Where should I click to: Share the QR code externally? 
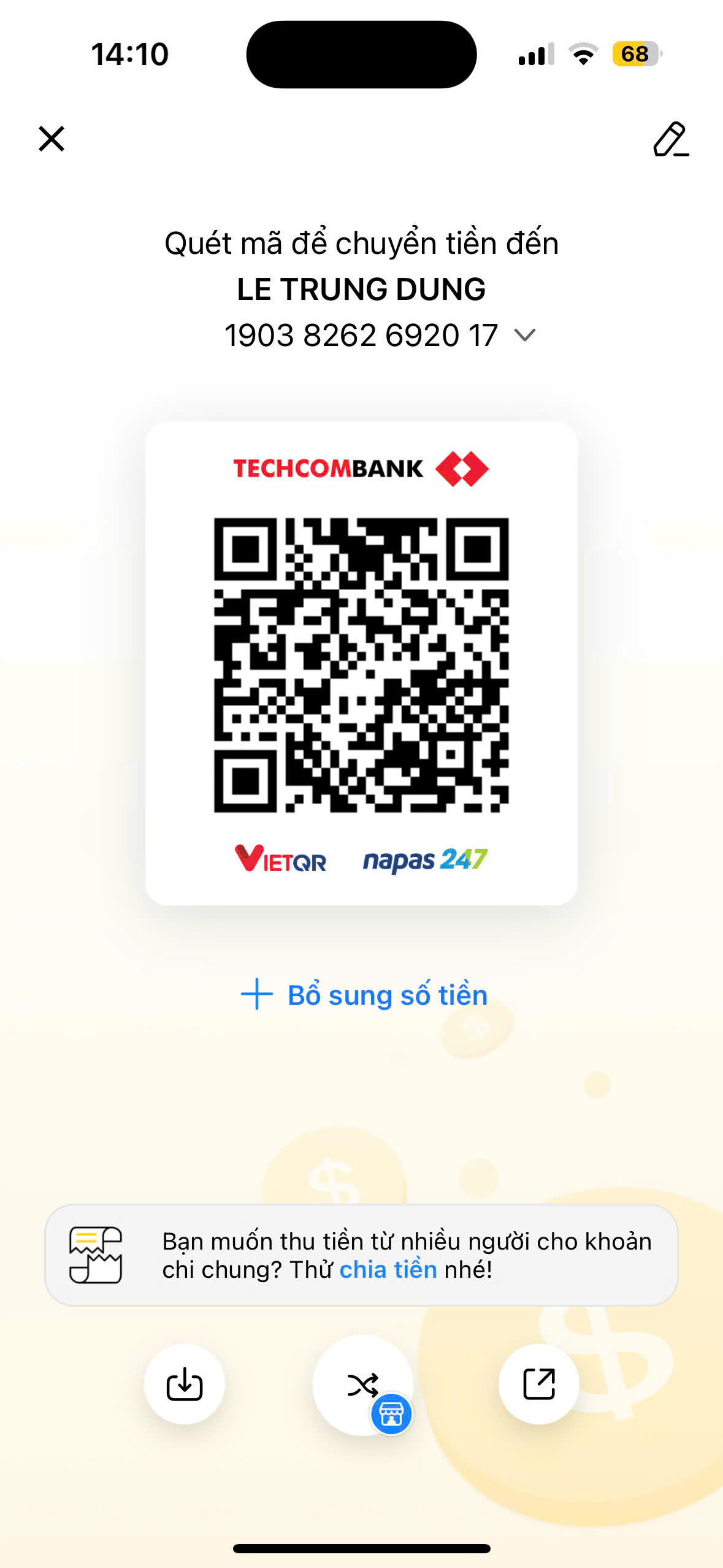point(539,1384)
